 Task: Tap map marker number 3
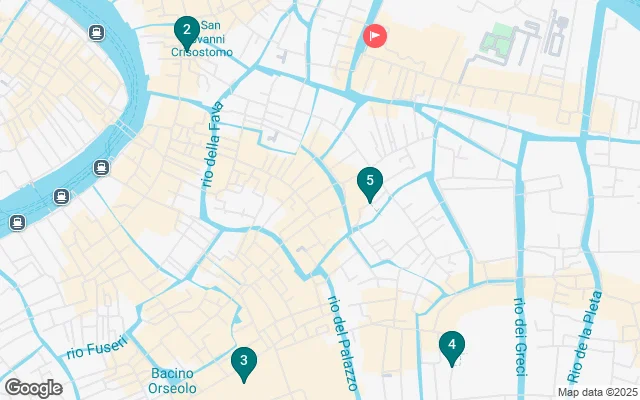tap(243, 362)
